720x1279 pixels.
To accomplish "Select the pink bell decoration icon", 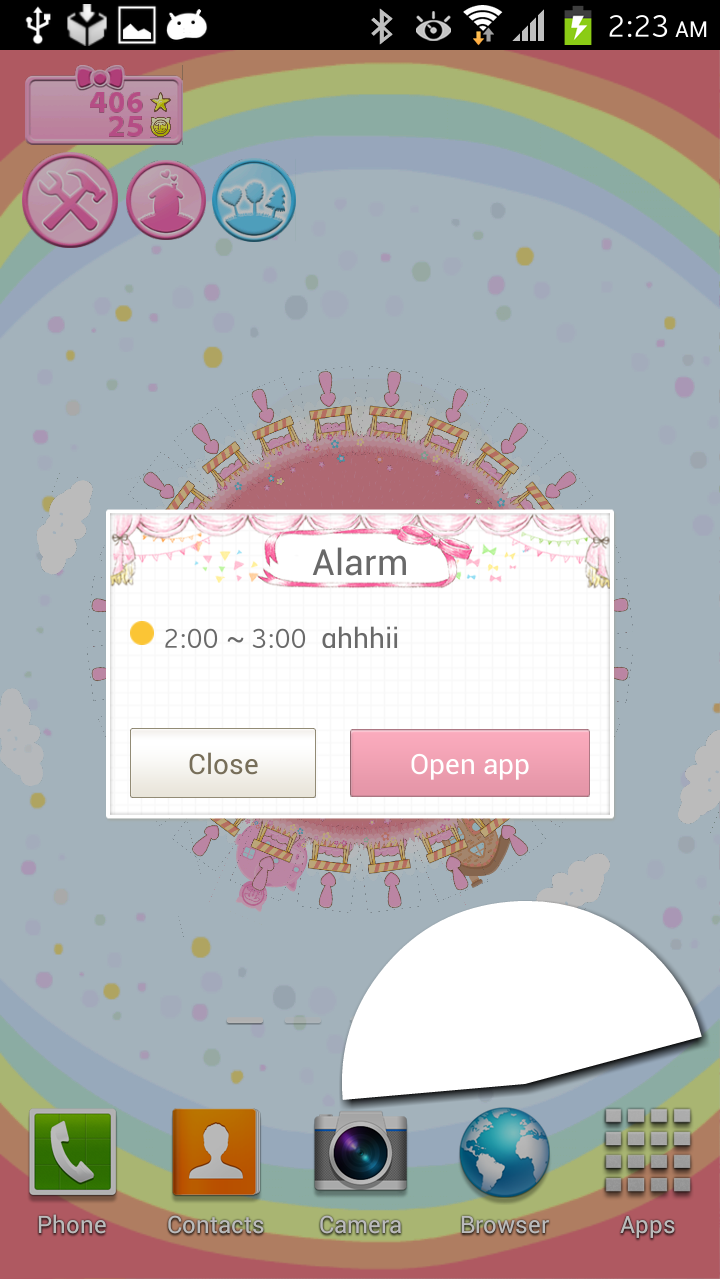I will point(166,200).
